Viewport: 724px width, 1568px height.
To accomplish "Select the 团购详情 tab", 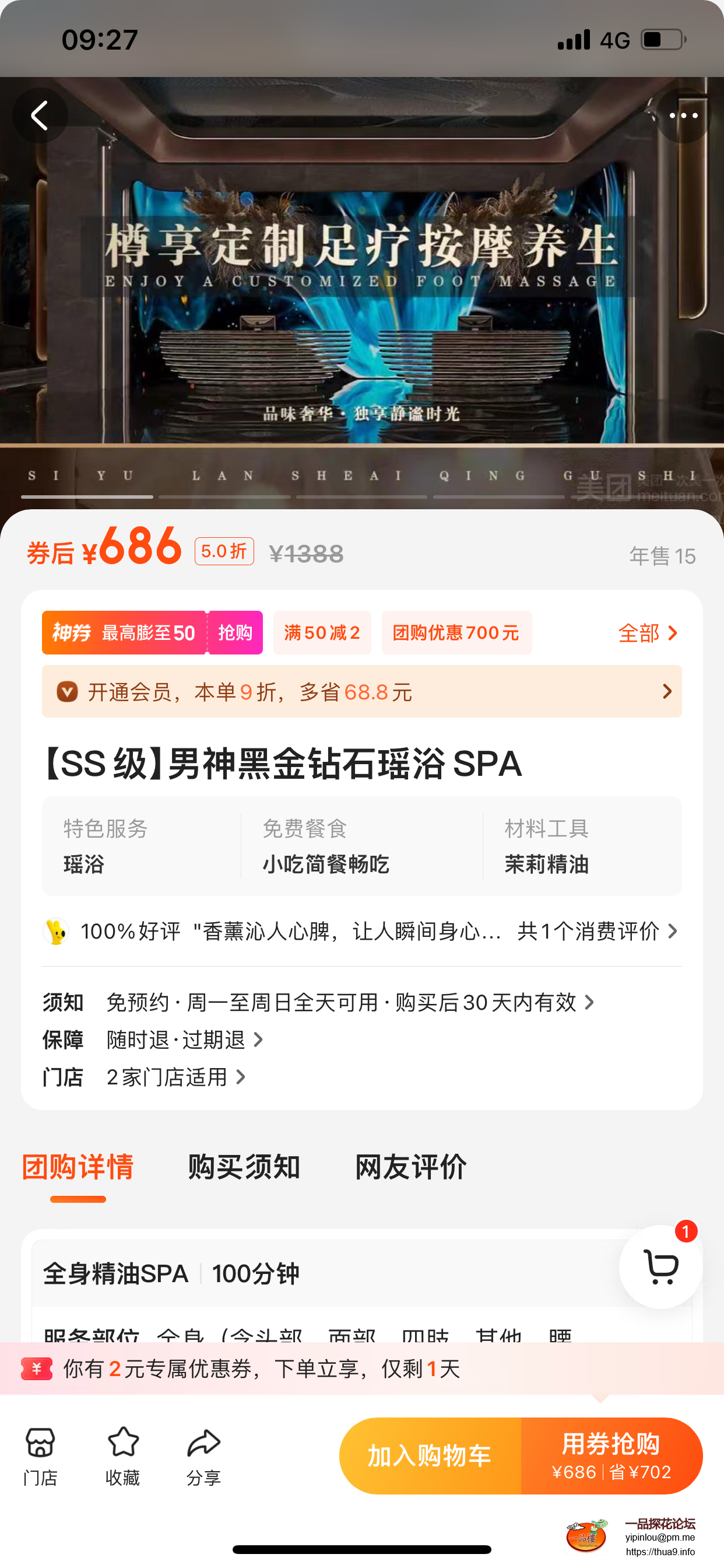I will (x=78, y=1166).
